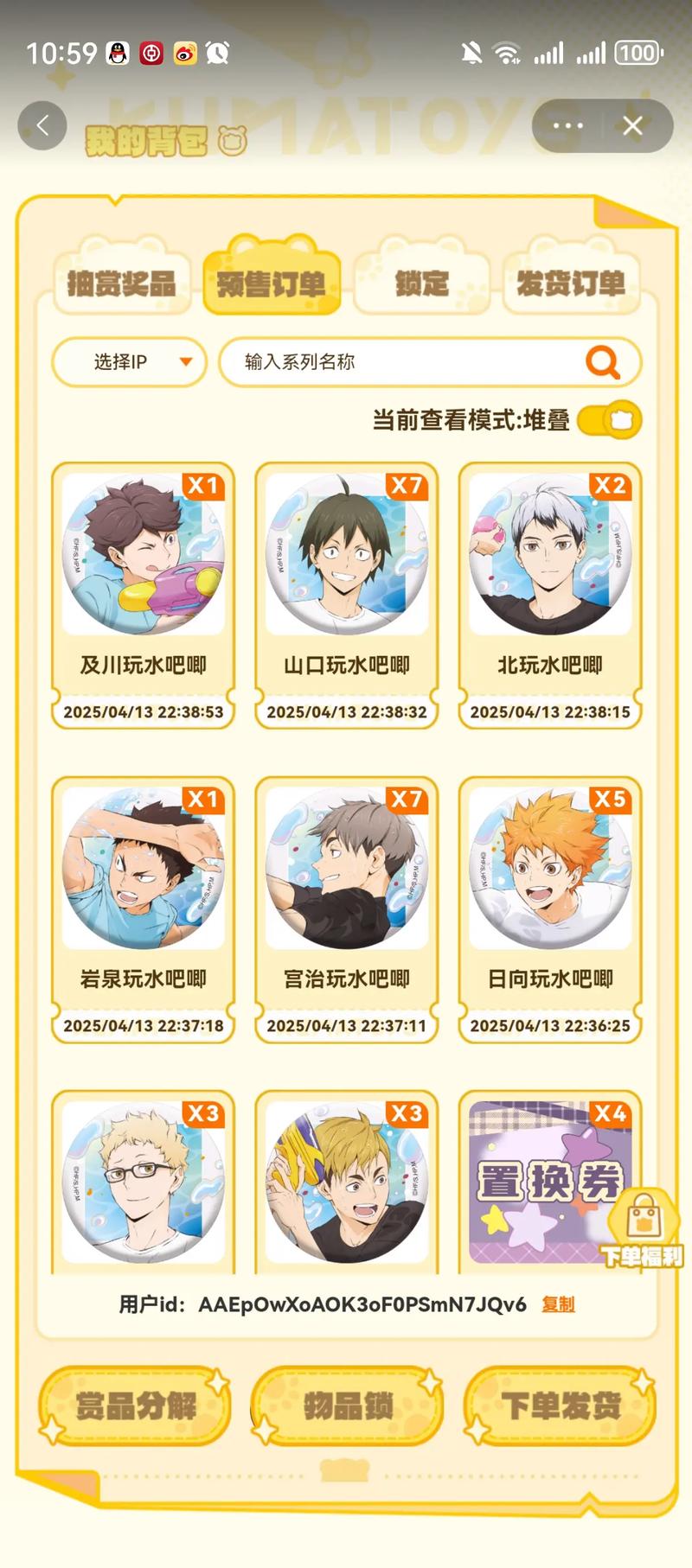Open the IP selection list
This screenshot has height=1568, width=692.
[128, 362]
